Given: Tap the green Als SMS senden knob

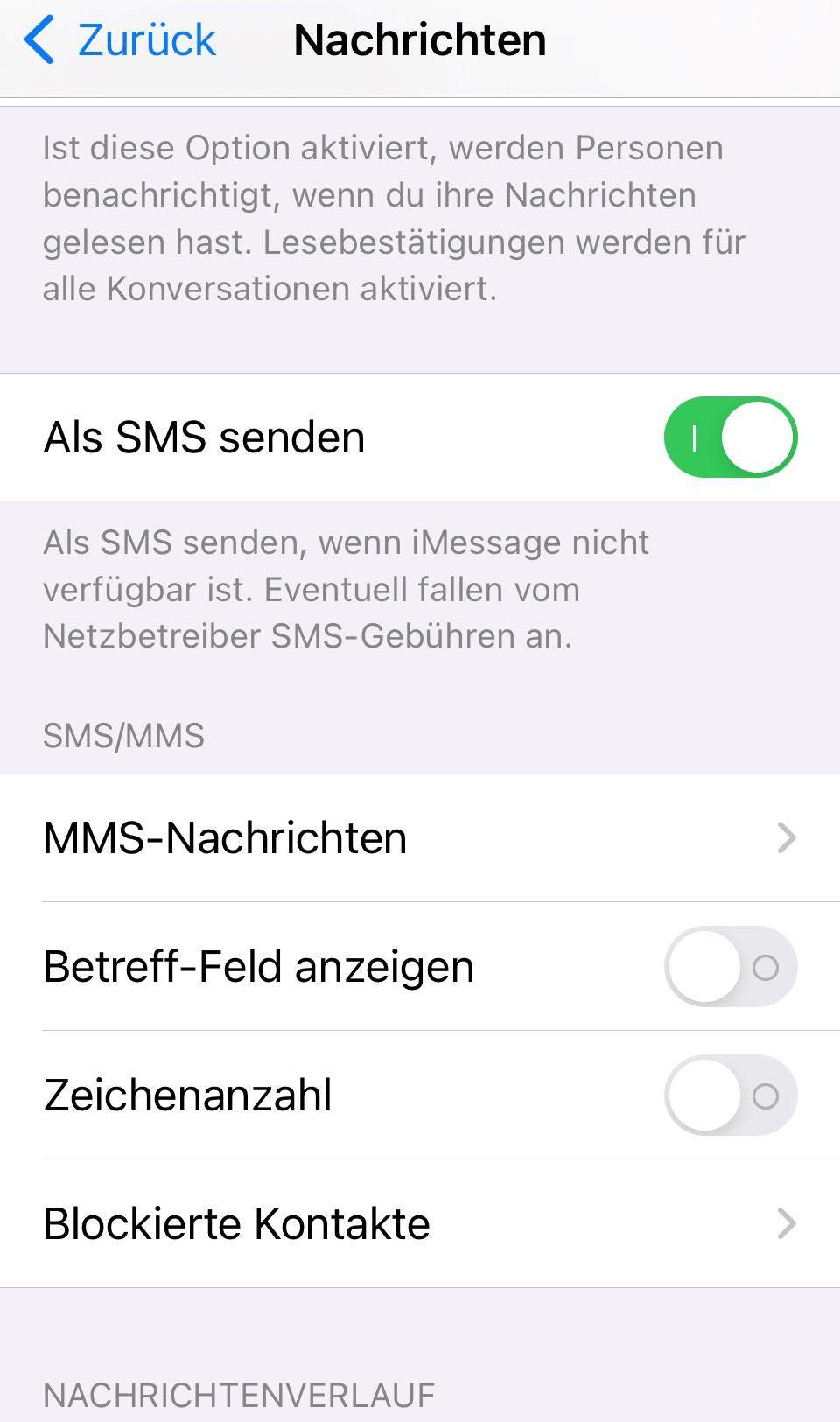Looking at the screenshot, I should coord(756,437).
